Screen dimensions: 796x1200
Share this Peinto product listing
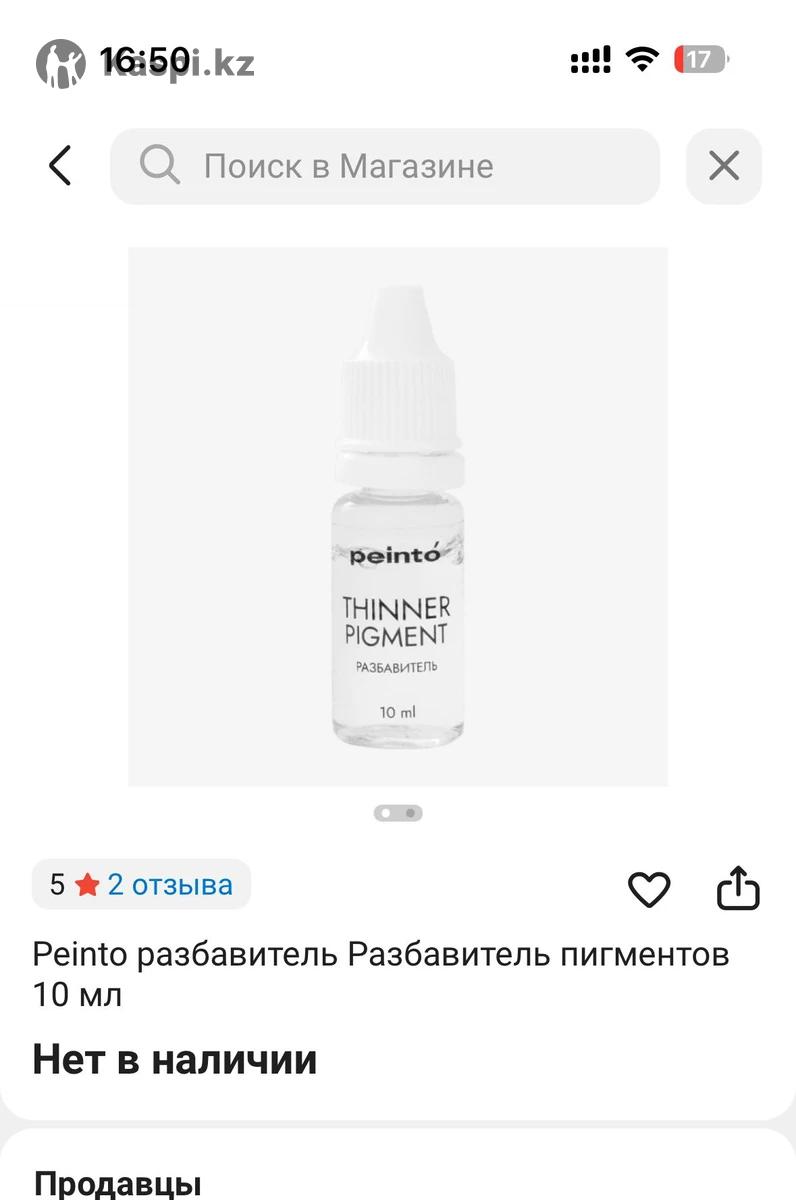point(739,888)
